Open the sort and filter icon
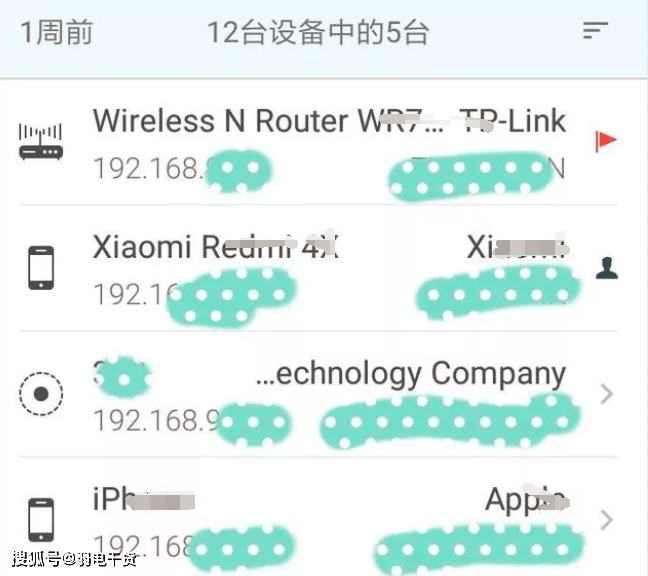648x576 pixels. coord(595,31)
